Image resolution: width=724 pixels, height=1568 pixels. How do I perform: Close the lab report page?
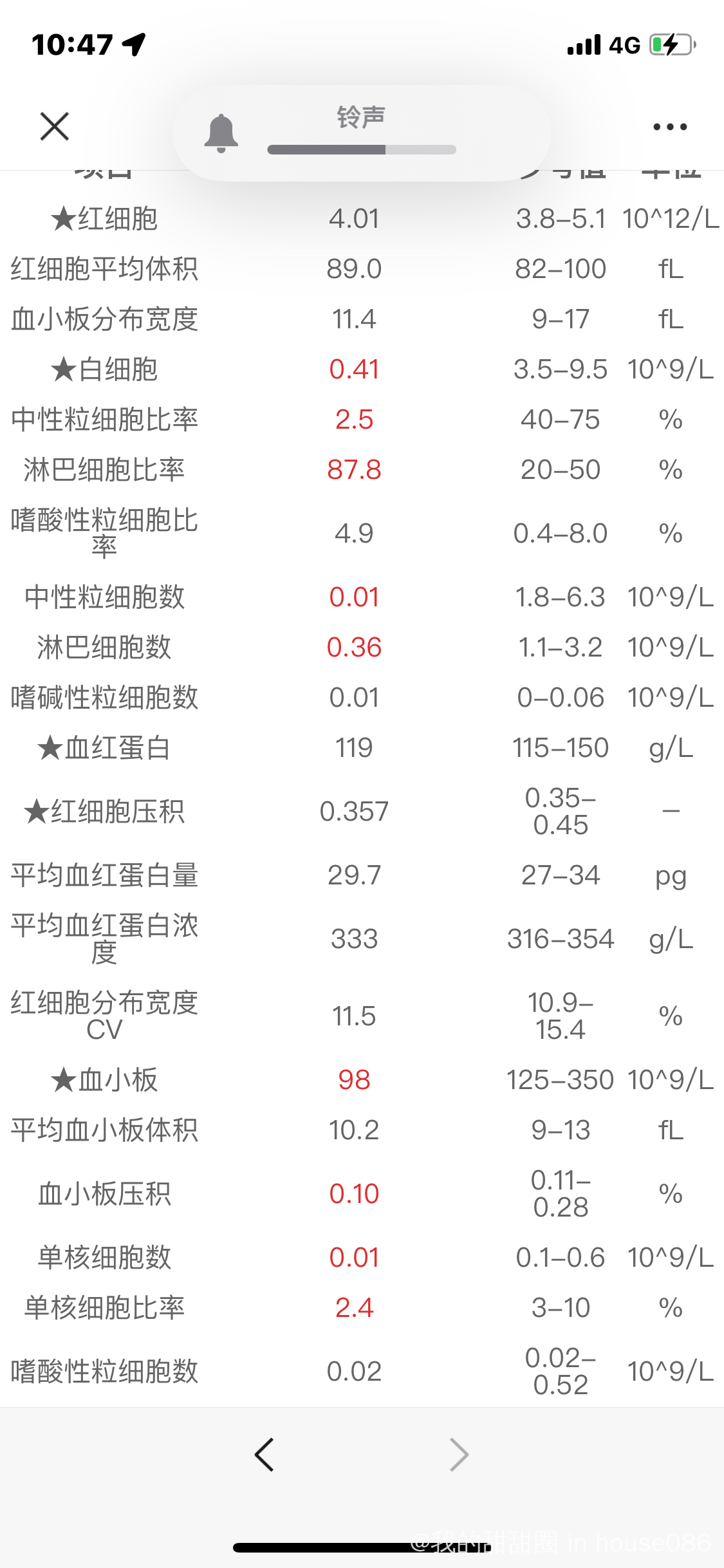(x=55, y=126)
